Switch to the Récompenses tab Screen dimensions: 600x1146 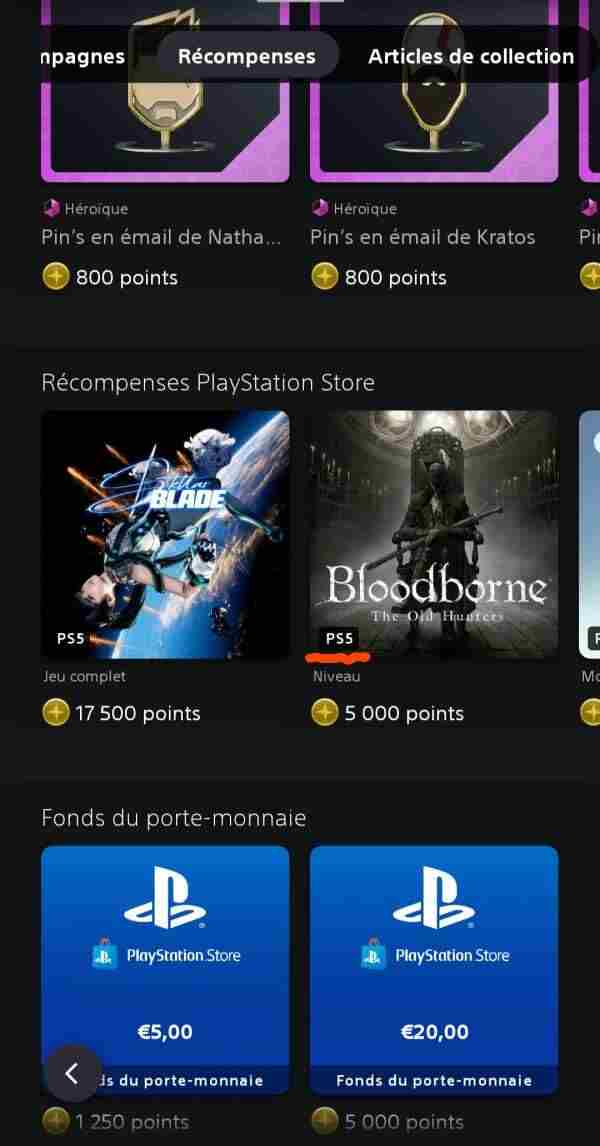(x=246, y=57)
